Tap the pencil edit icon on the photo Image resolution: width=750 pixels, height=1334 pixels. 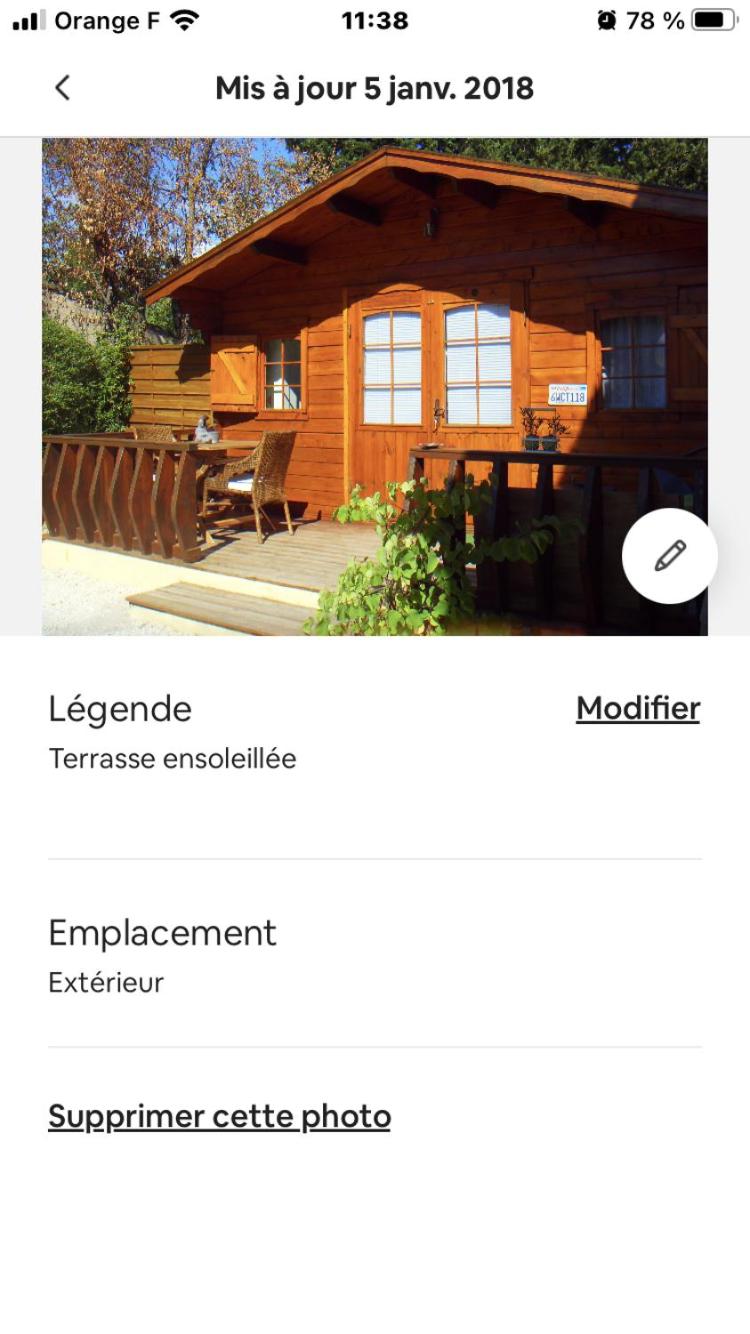pos(669,556)
